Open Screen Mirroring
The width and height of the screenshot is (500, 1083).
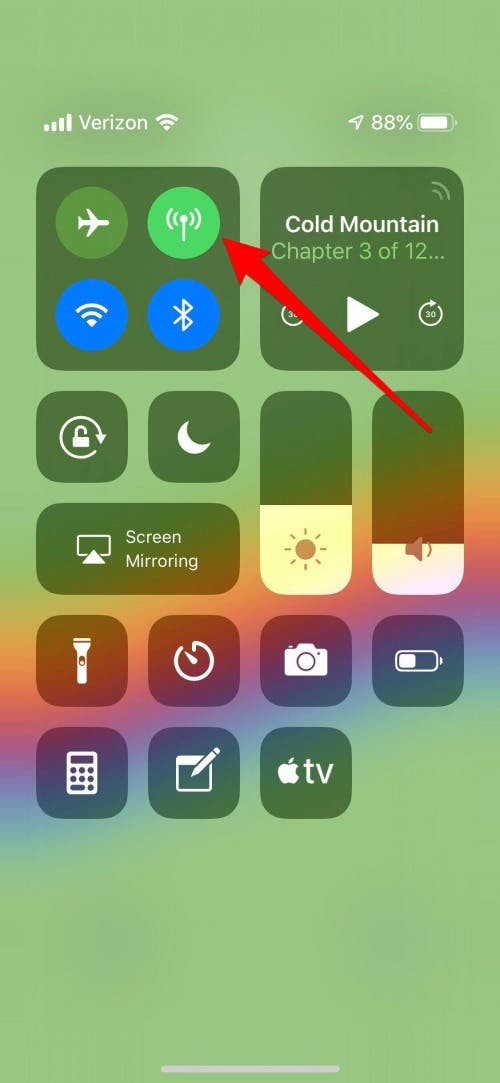pos(138,549)
